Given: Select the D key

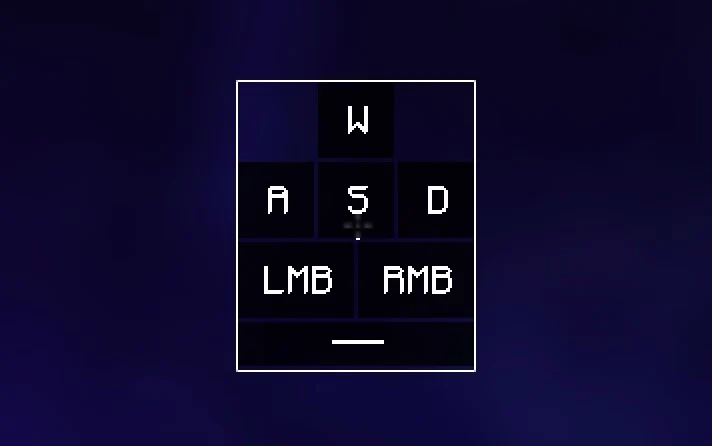Looking at the screenshot, I should pos(436,201).
